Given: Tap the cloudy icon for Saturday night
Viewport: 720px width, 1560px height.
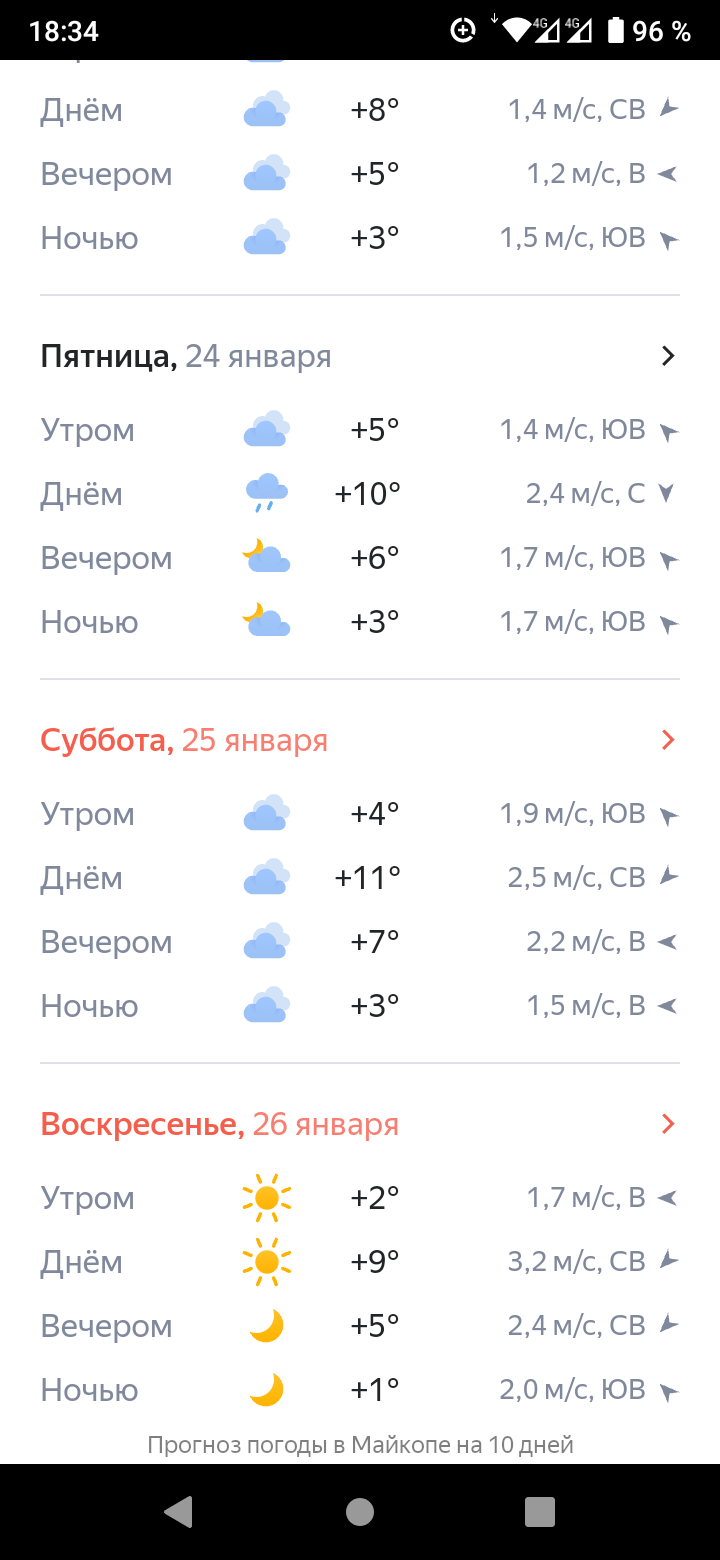Looking at the screenshot, I should point(266,1005).
